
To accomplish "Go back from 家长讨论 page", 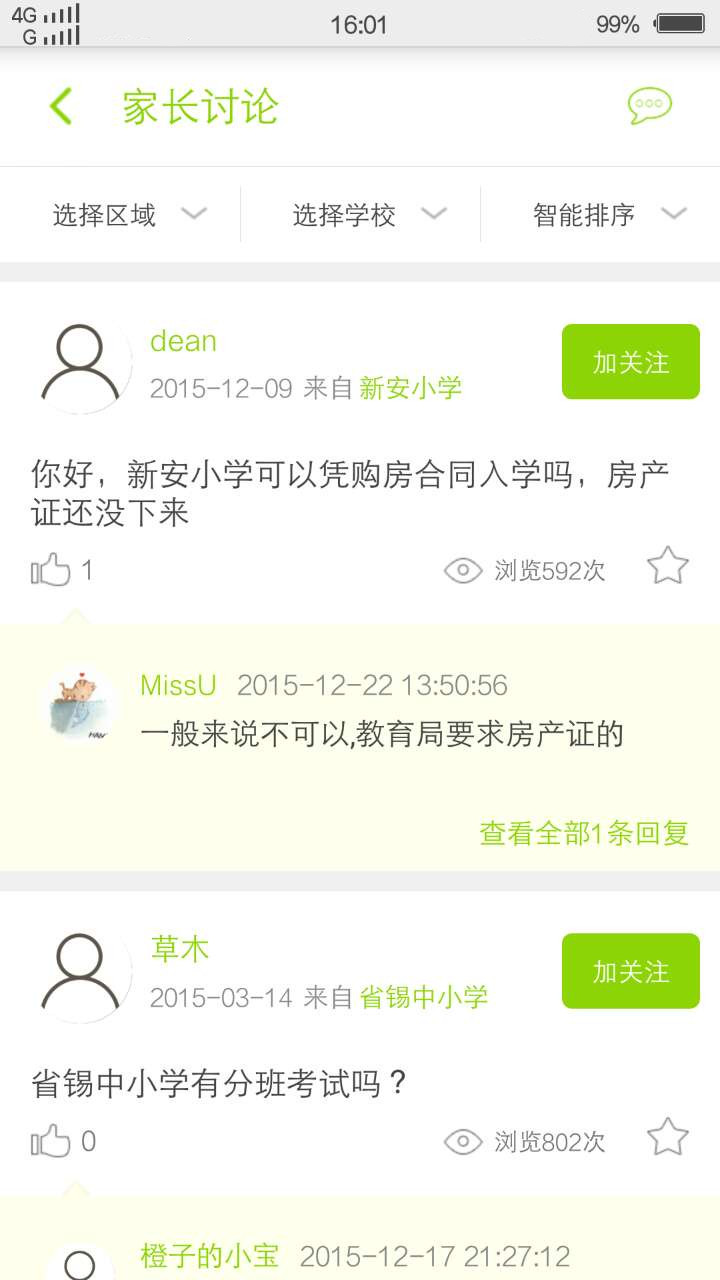I will pos(61,106).
